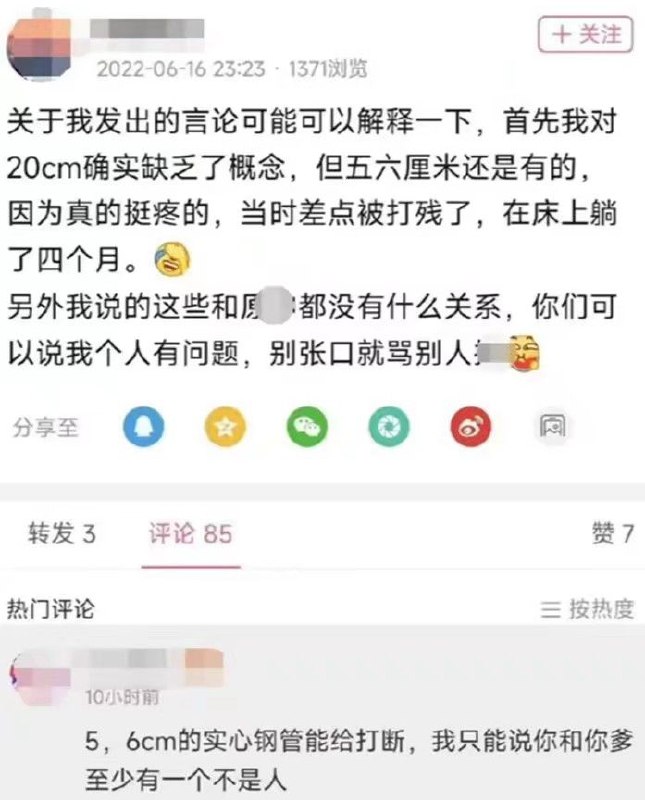Share the post to WeChat Moments

click(387, 427)
